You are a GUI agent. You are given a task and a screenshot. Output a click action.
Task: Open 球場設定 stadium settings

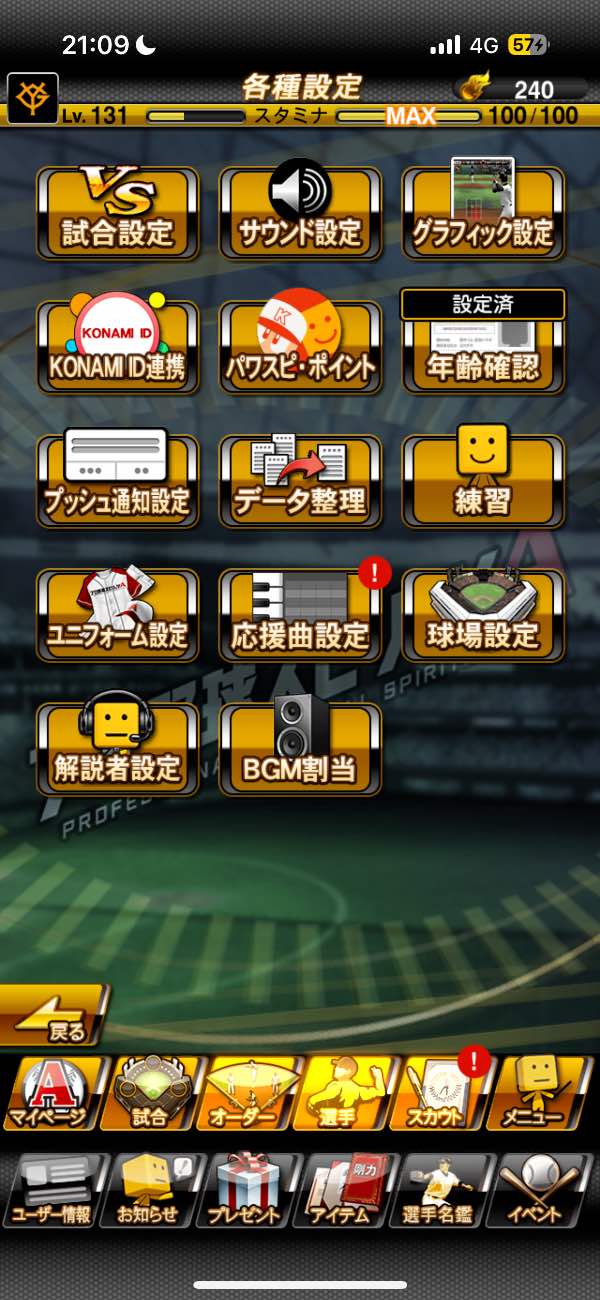click(x=483, y=615)
